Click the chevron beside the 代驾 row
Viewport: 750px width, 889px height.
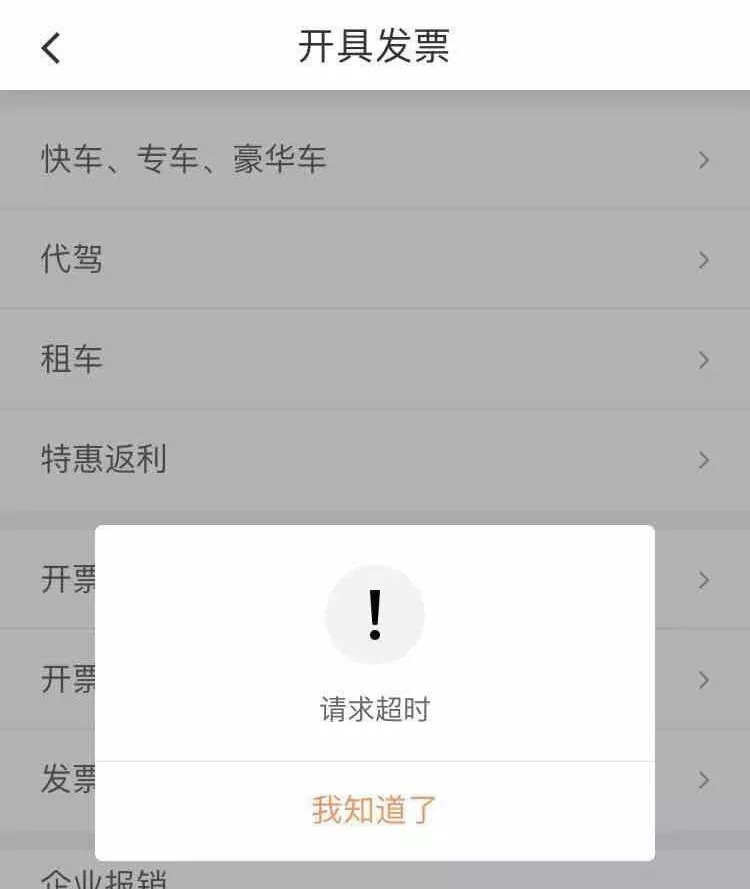click(x=703, y=259)
